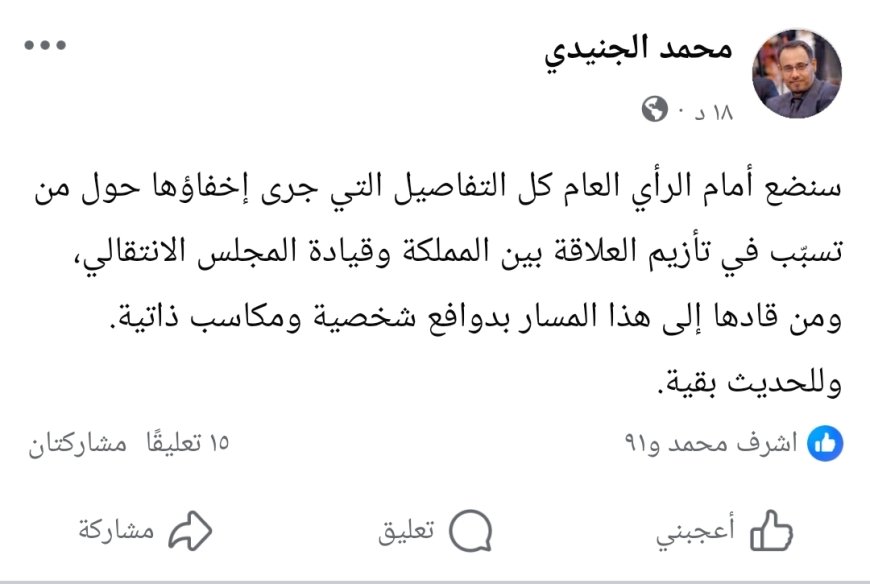Open the ١٥ تعليقًا comments list
This screenshot has width=870, height=584.
183,443
